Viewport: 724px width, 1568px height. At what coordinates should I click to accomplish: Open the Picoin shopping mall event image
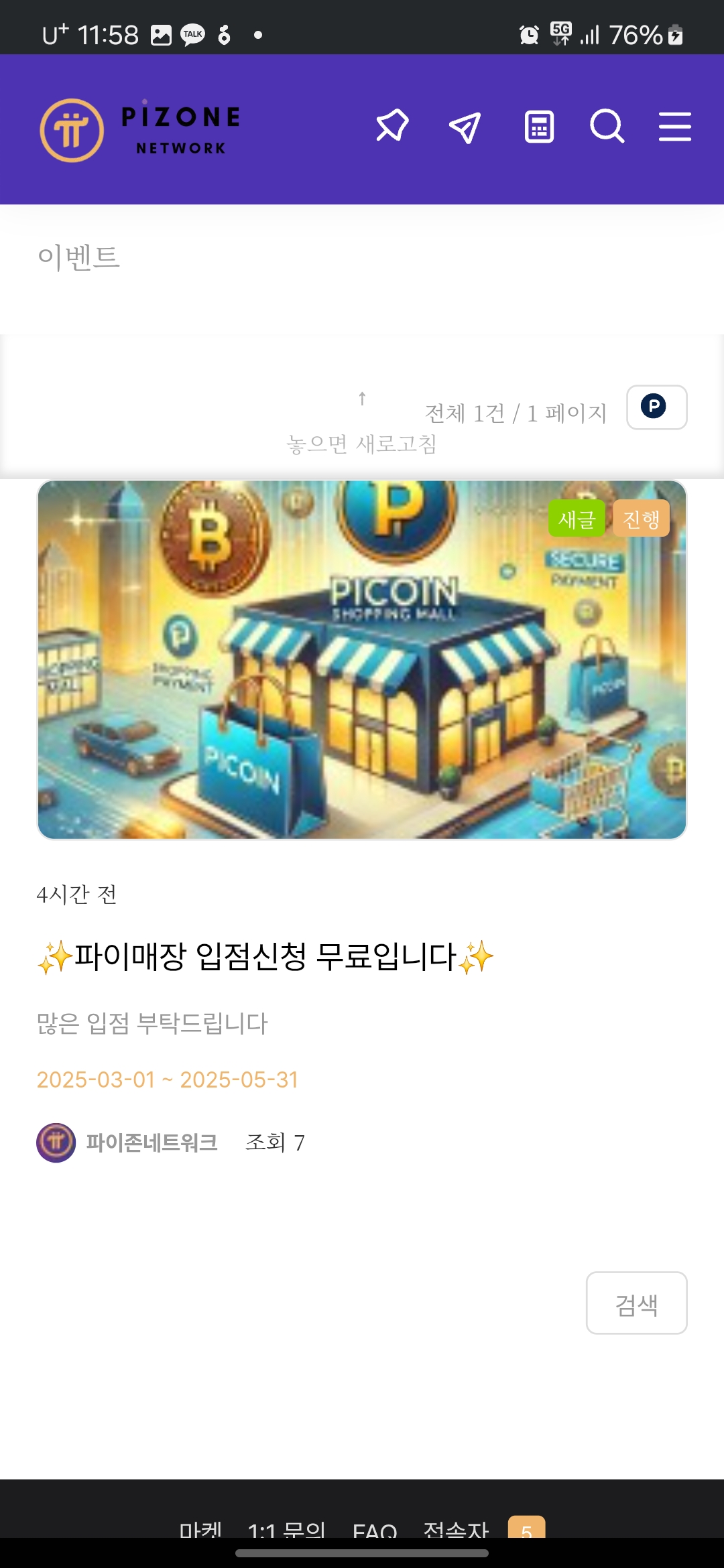pyautogui.click(x=362, y=659)
